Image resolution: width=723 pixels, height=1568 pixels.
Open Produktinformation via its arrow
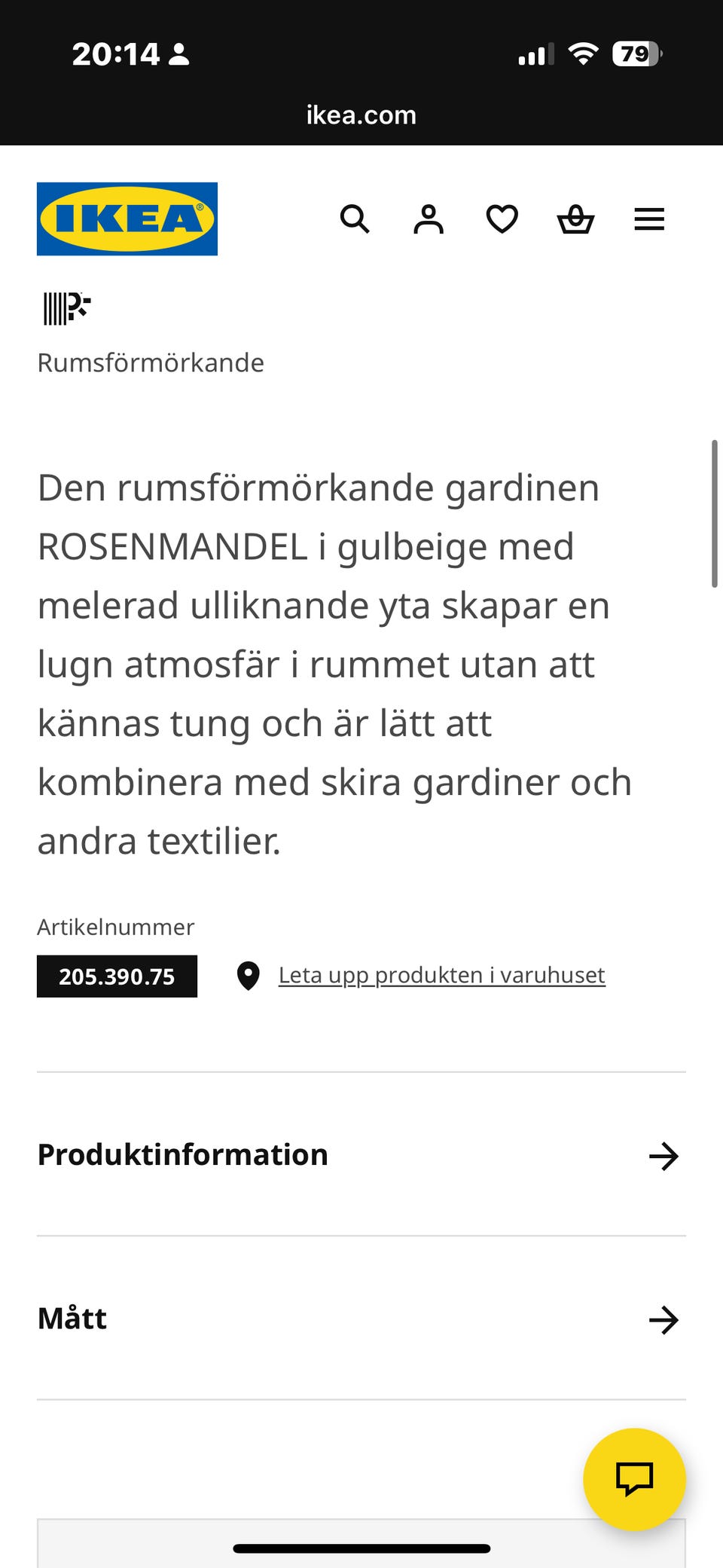click(664, 1157)
